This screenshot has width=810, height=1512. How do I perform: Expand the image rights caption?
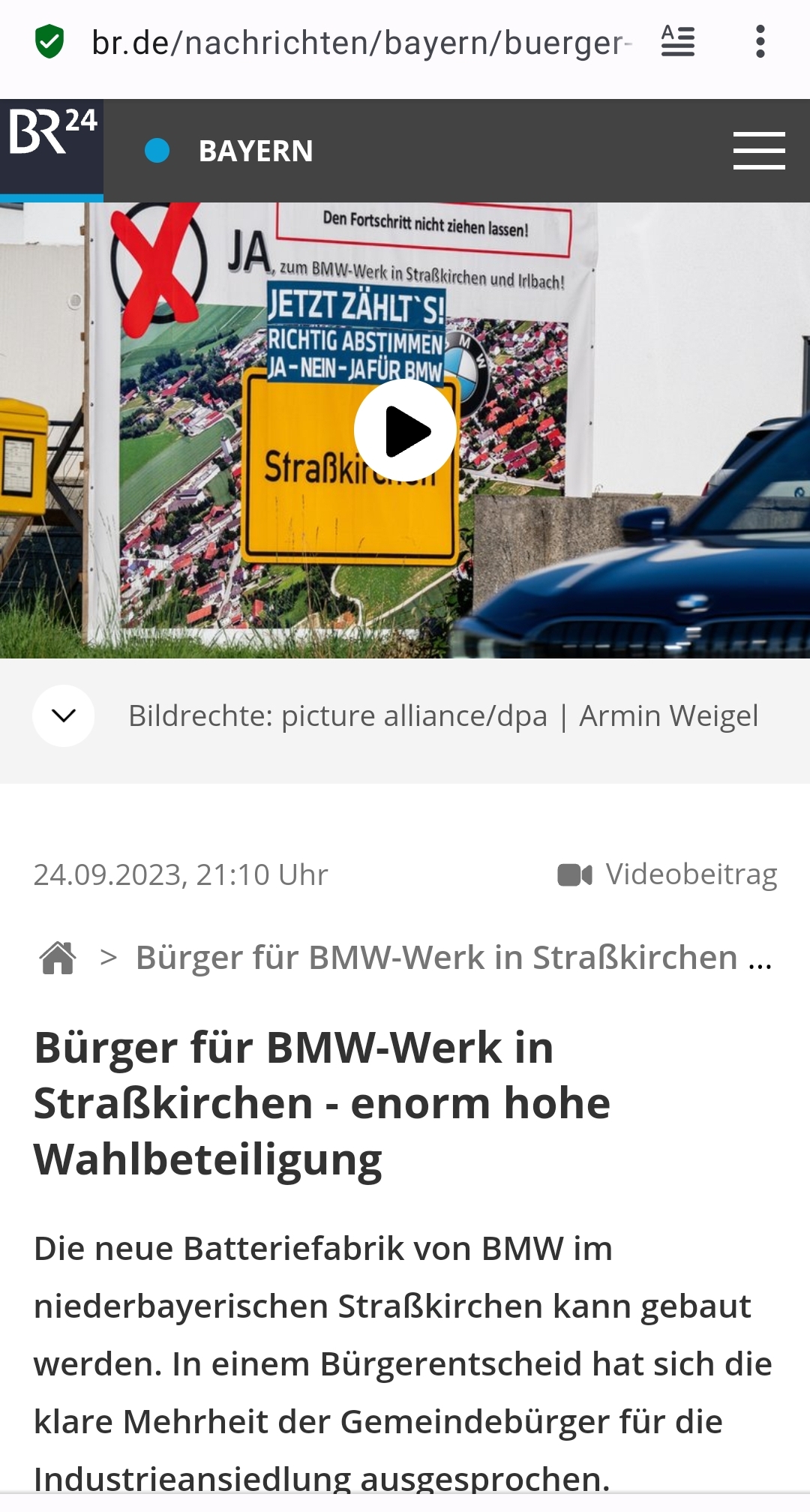tap(64, 715)
